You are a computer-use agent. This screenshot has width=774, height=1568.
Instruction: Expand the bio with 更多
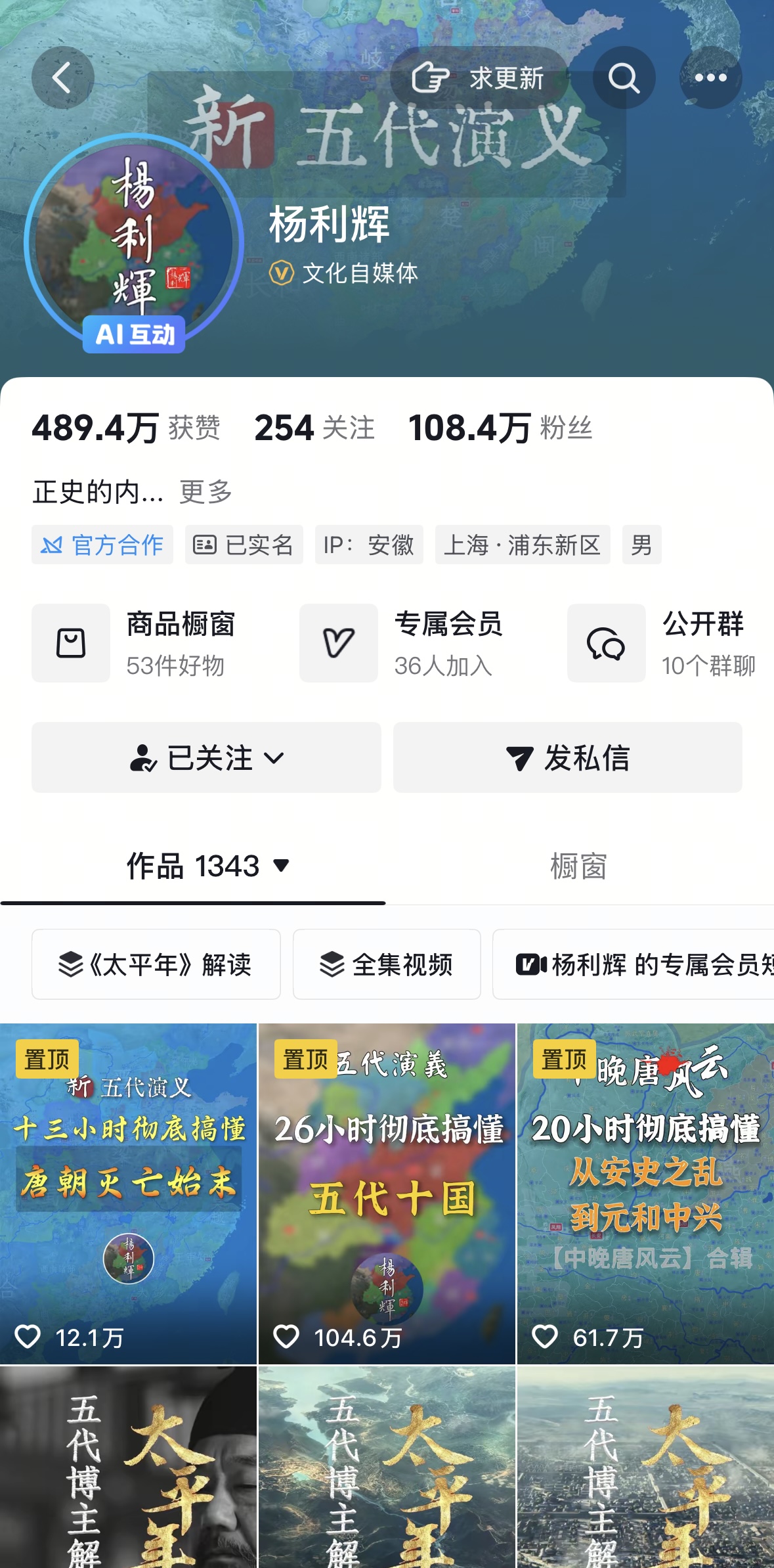pos(206,491)
